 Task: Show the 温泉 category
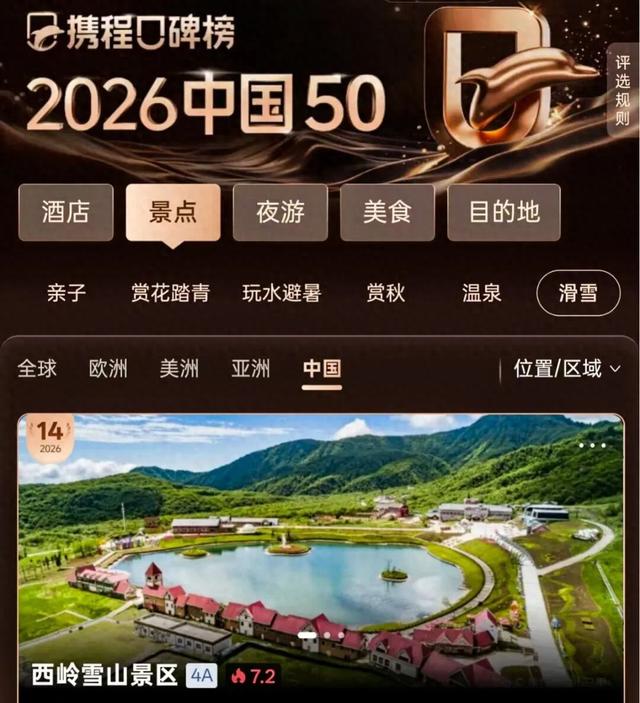coord(482,293)
